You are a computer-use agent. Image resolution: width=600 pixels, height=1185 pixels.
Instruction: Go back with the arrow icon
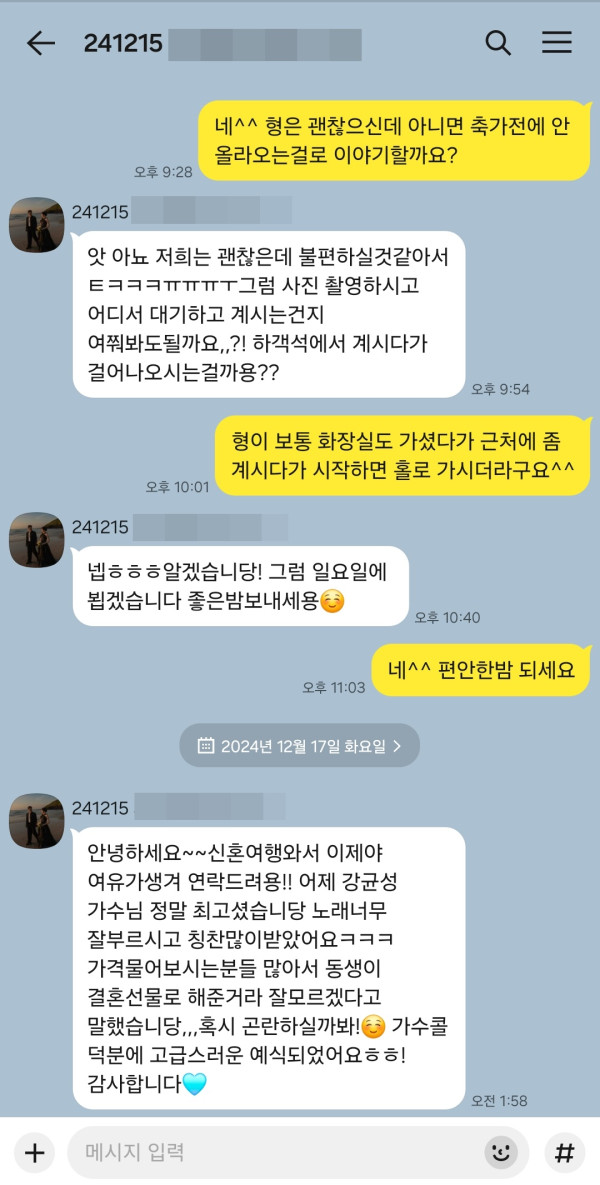pos(40,43)
